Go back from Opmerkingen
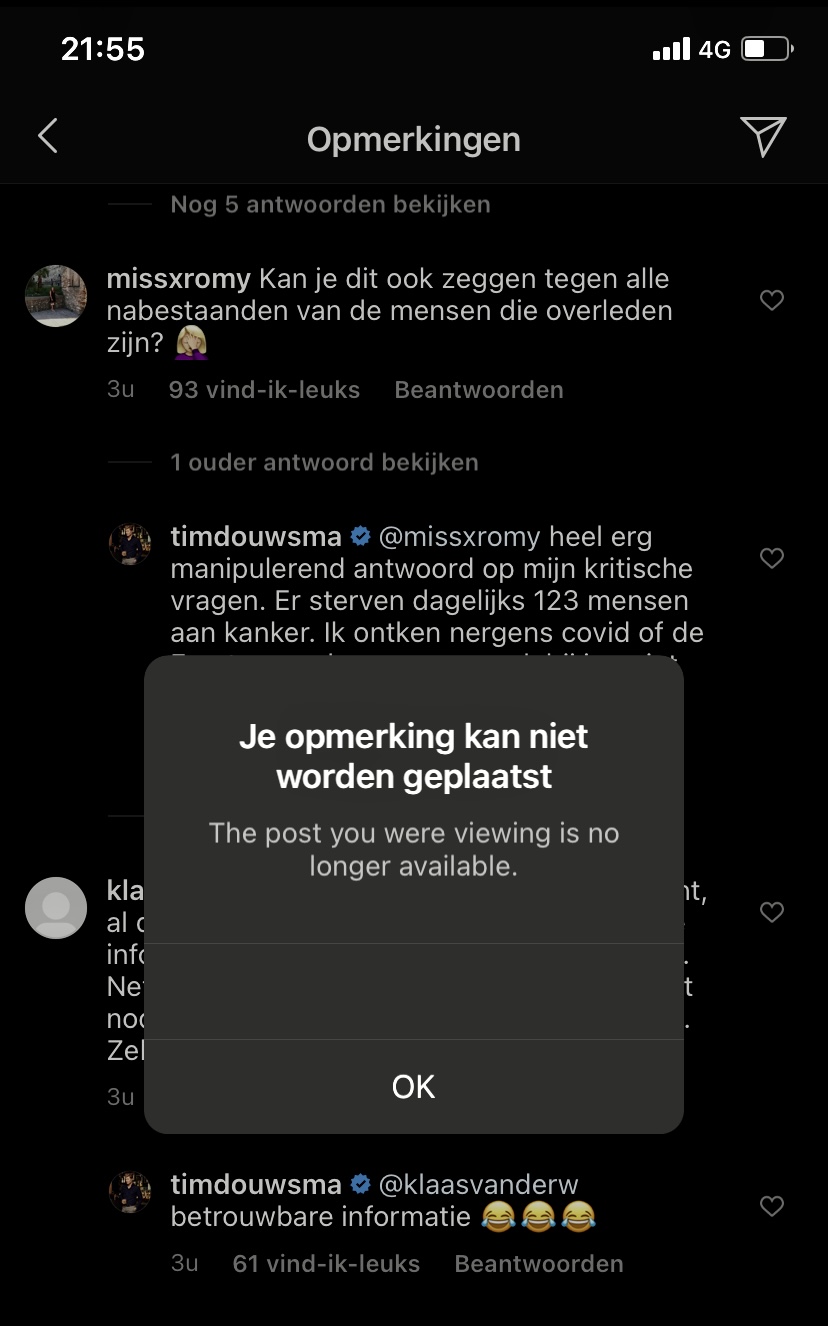 pos(48,136)
